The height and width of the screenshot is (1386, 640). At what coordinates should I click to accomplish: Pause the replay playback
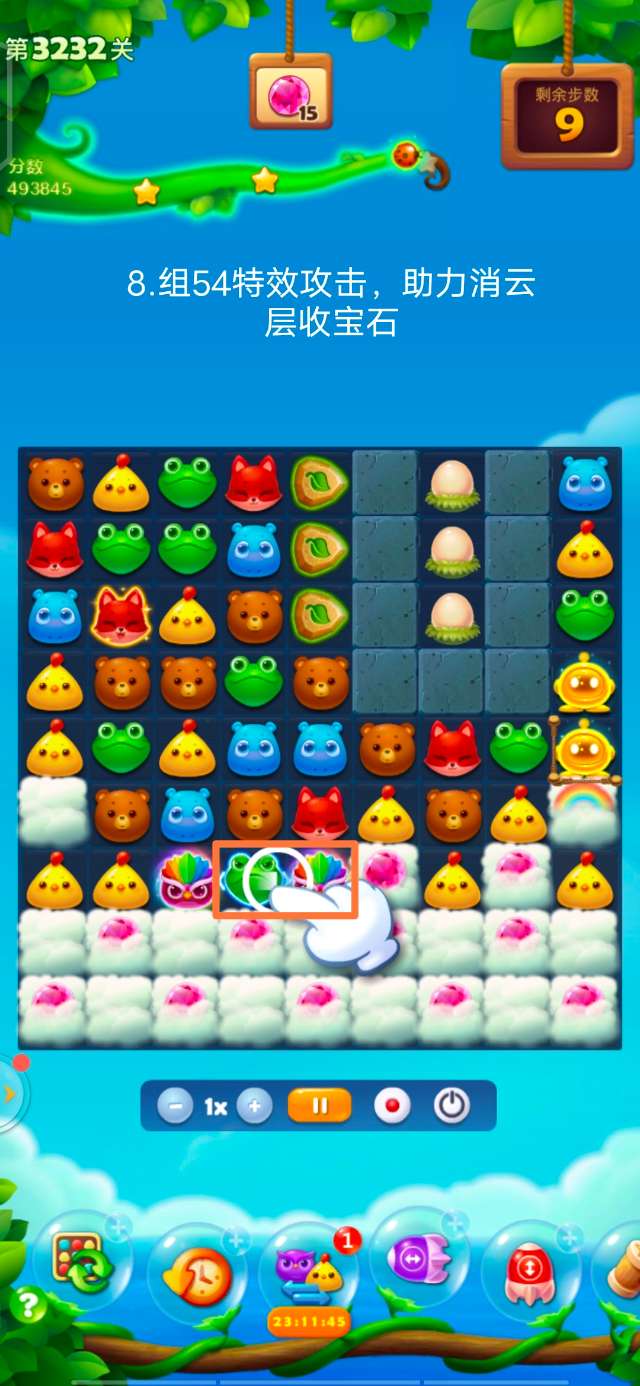[320, 1107]
